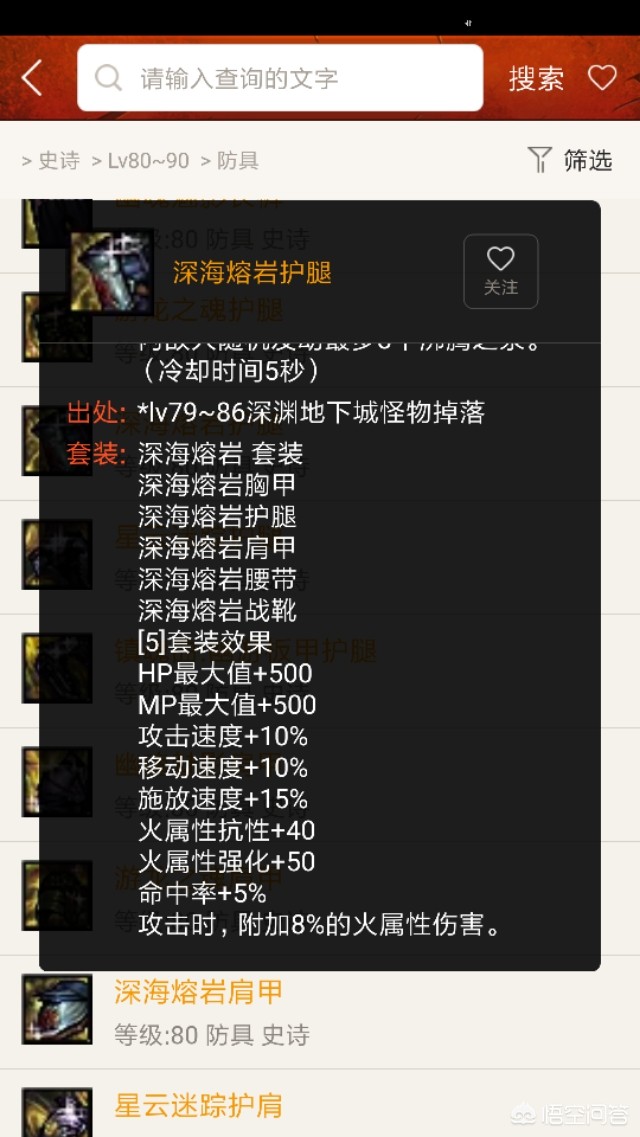Screen dimensions: 640x1137
Task: Tap the 搜索 search button
Action: click(536, 78)
